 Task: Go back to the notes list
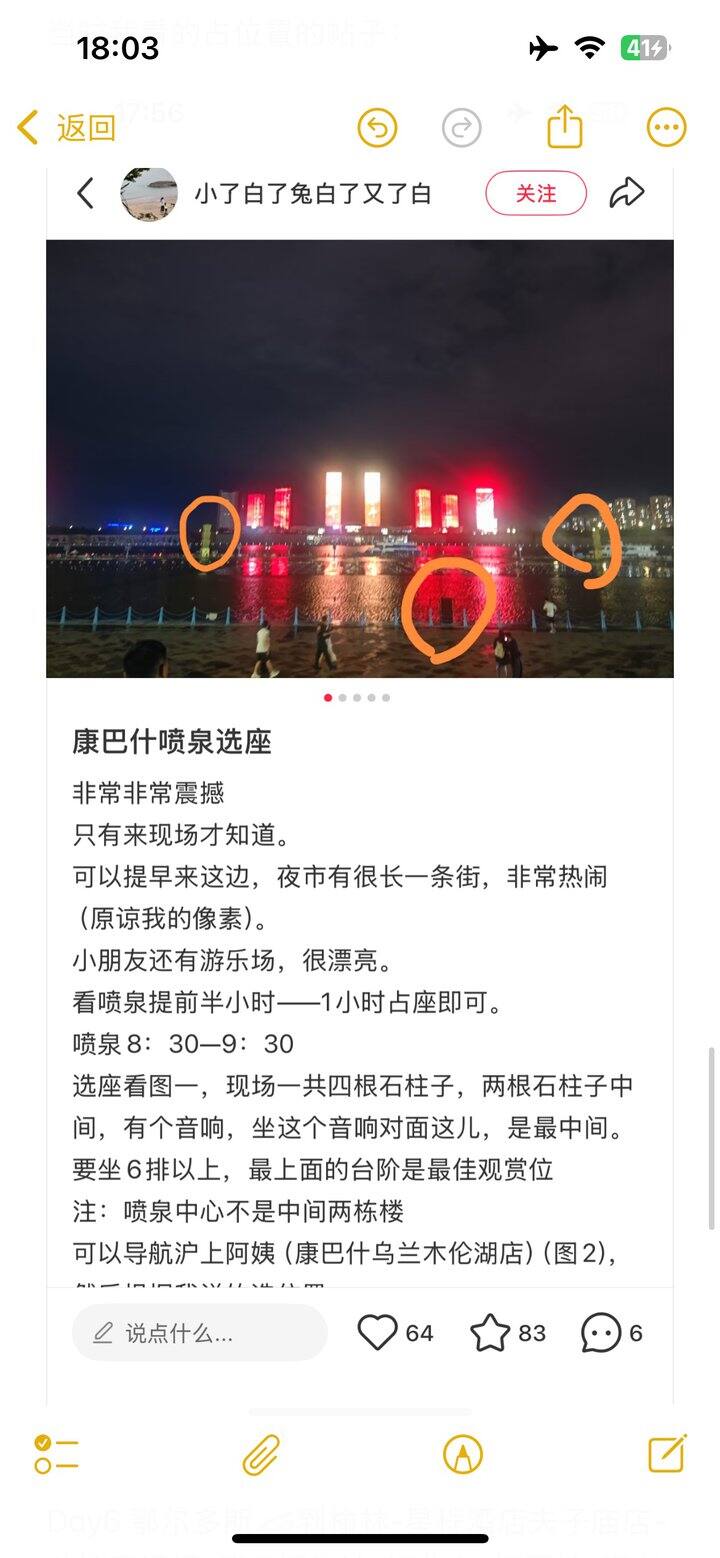coord(66,128)
